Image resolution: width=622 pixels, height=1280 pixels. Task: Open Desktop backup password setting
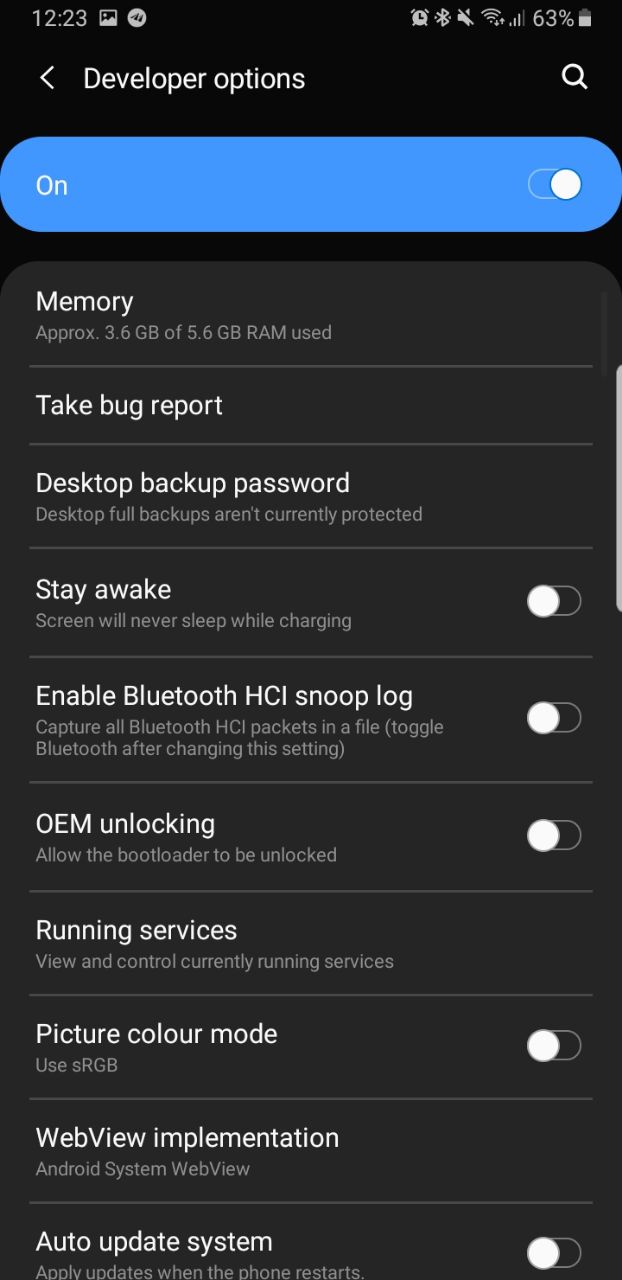pyautogui.click(x=311, y=496)
